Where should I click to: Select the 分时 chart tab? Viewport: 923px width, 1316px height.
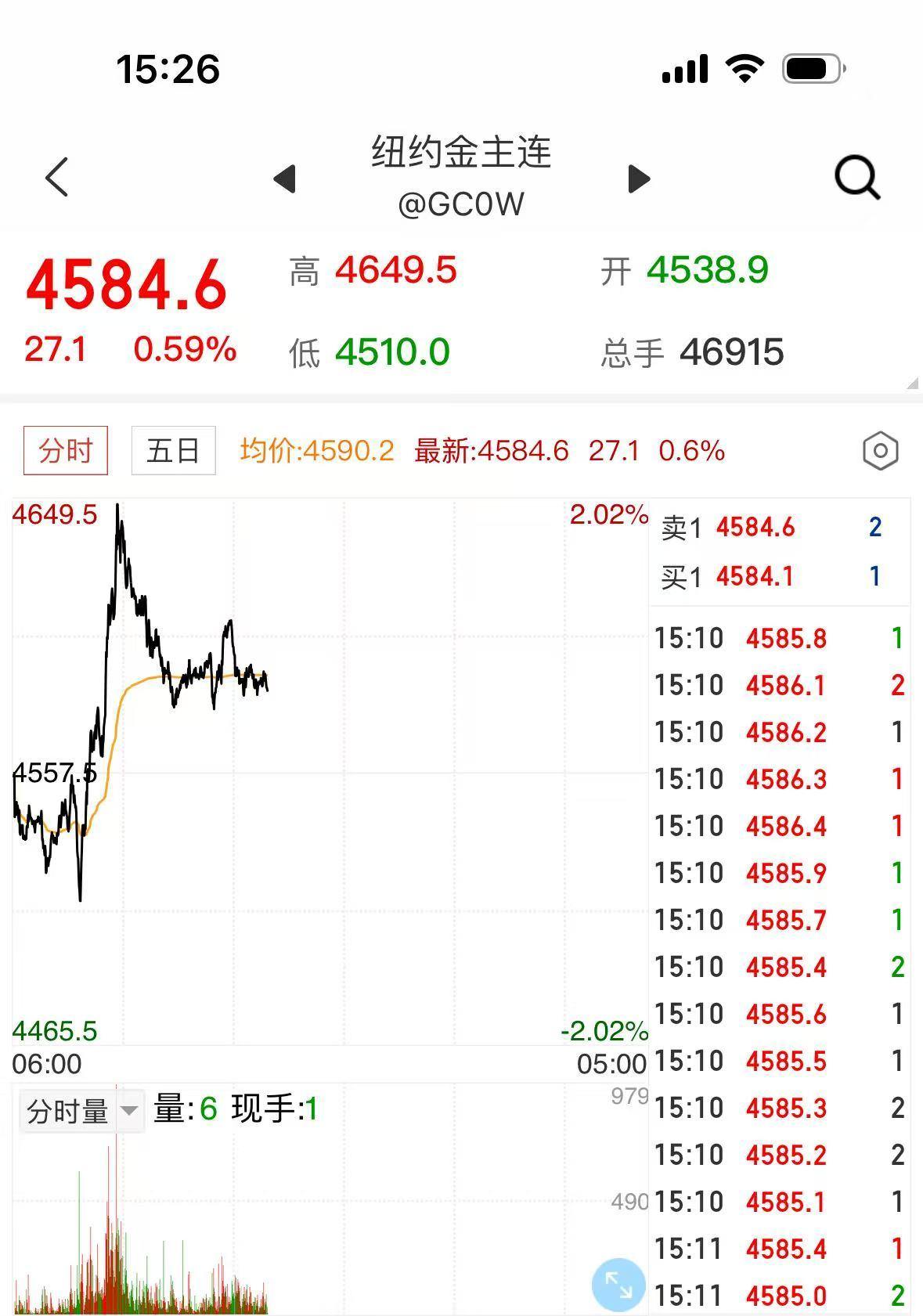pyautogui.click(x=66, y=450)
